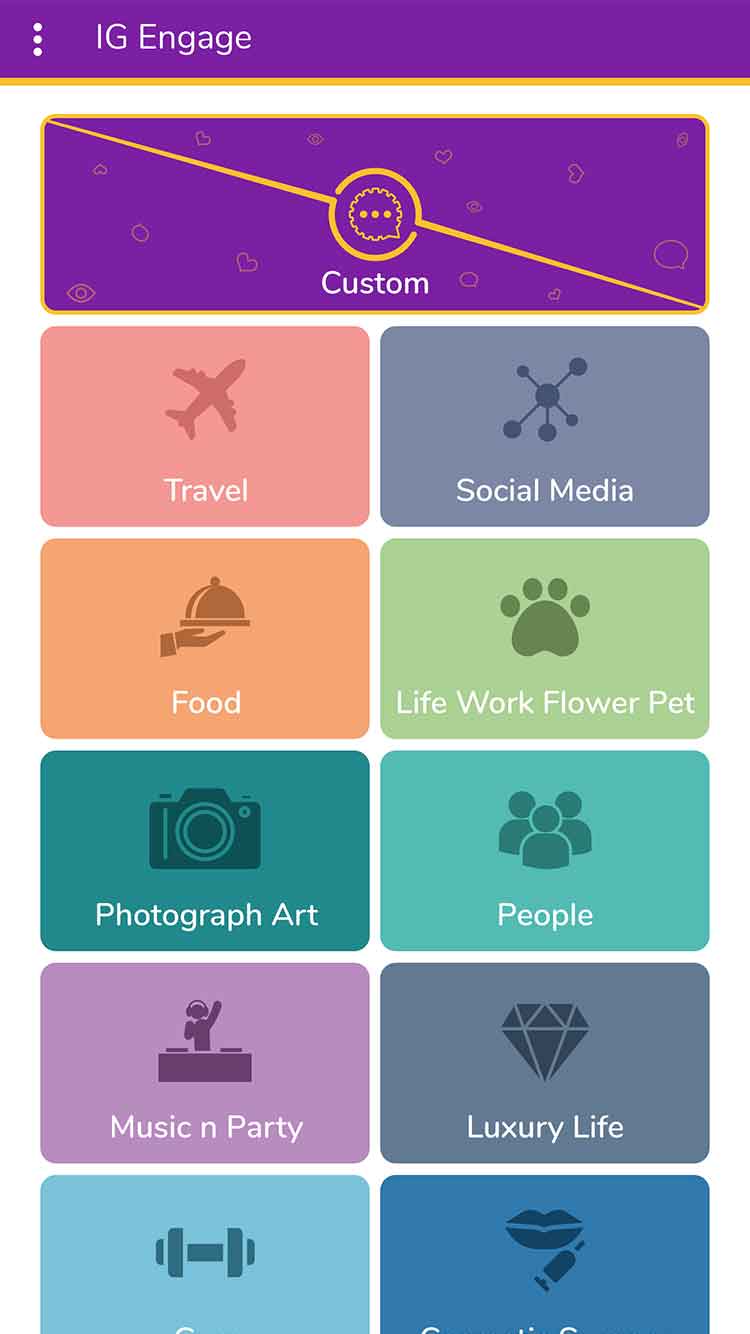
Task: Open the Photograph Art category
Action: coord(204,850)
